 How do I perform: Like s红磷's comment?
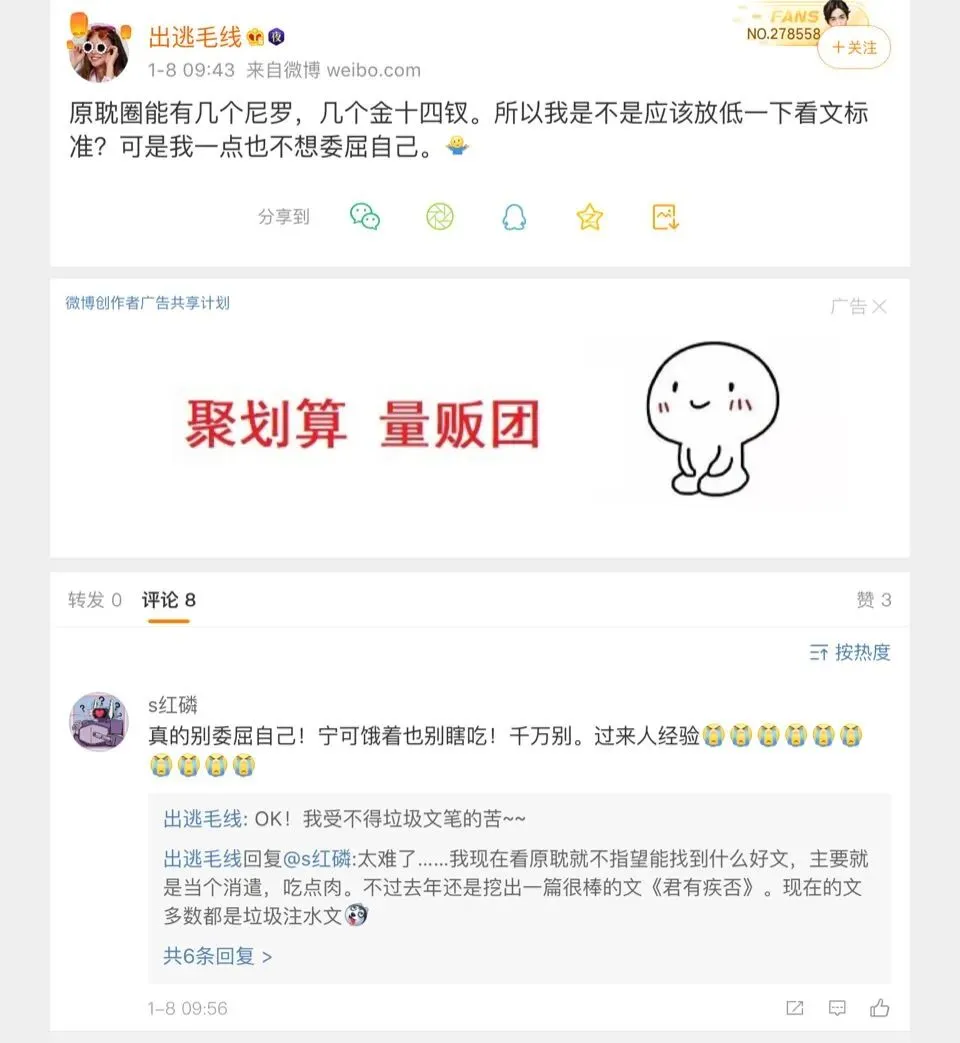click(x=880, y=1008)
